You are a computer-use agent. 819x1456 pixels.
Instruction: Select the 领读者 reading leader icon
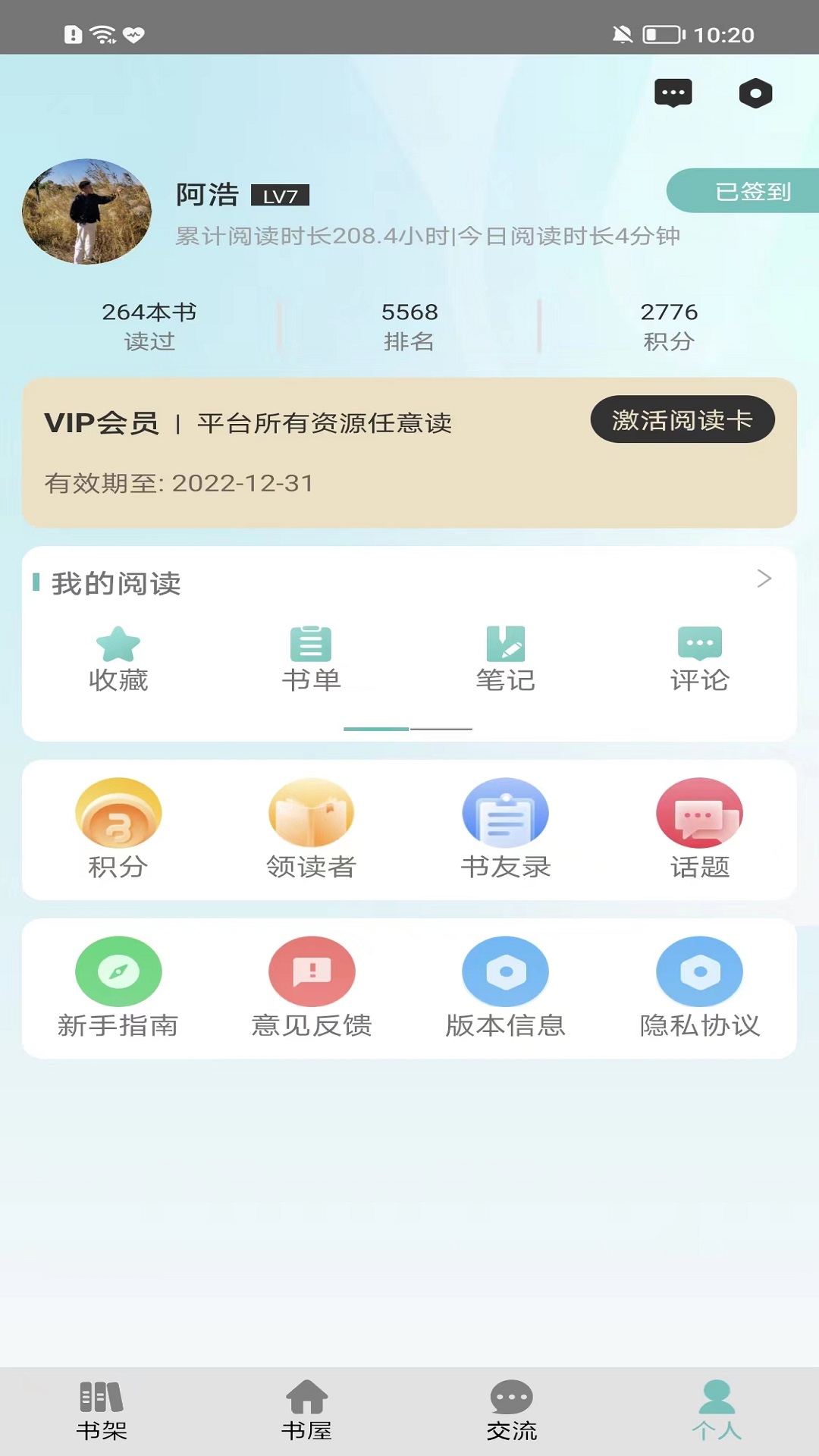coord(311,815)
